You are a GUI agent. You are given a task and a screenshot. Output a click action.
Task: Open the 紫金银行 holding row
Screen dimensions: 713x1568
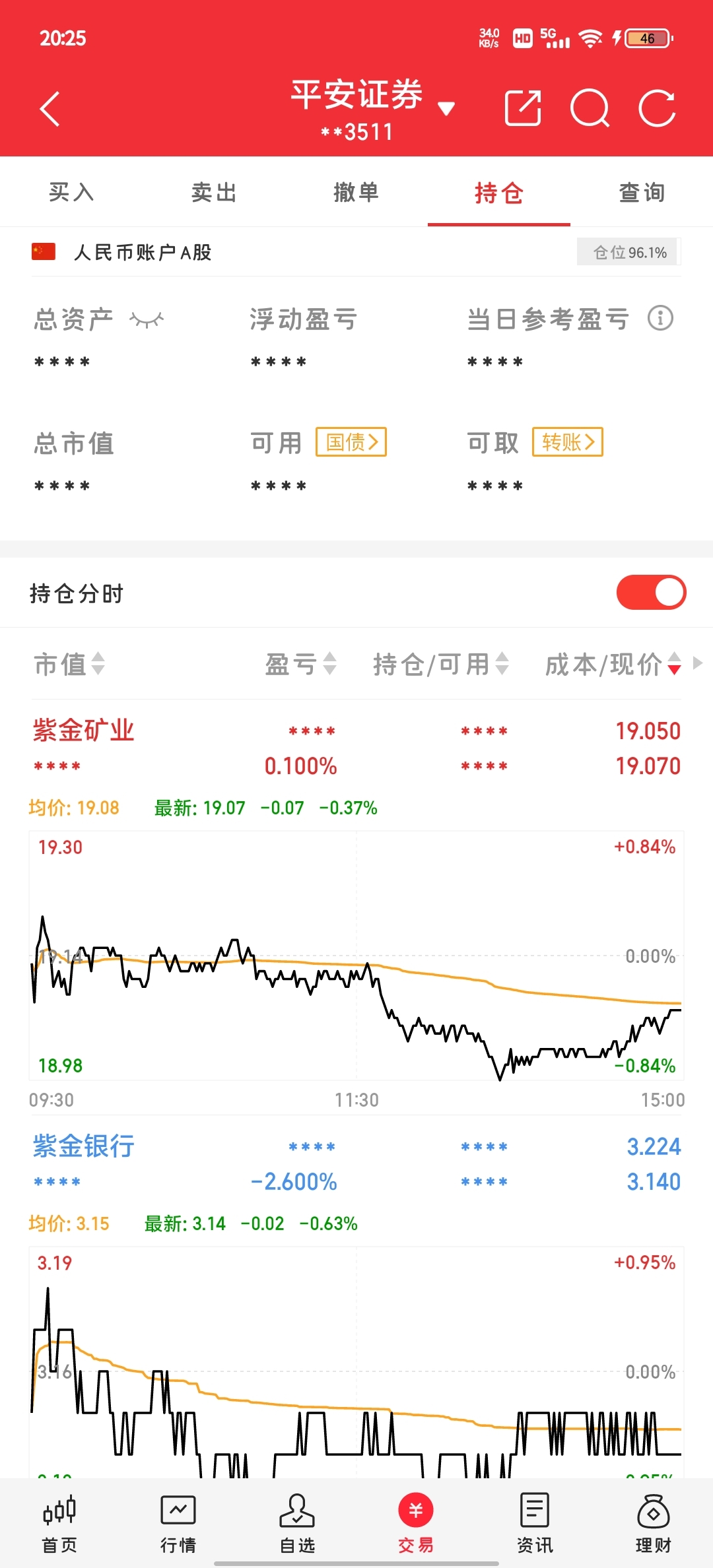point(356,1164)
